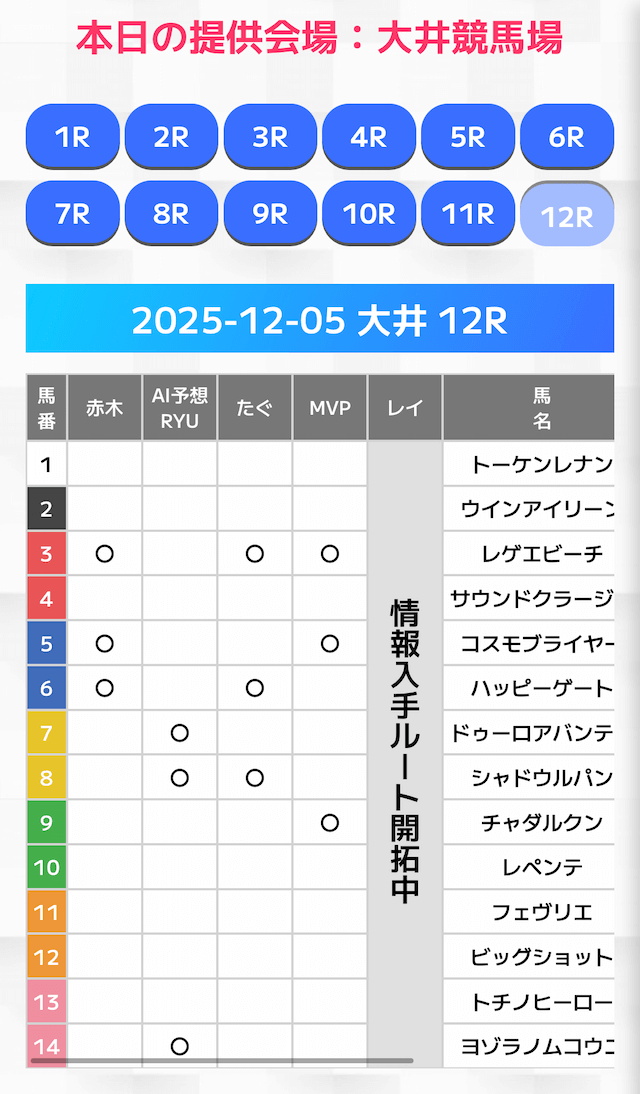The height and width of the screenshot is (1094, 640).
Task: Open the 3R race predictions
Action: (270, 137)
